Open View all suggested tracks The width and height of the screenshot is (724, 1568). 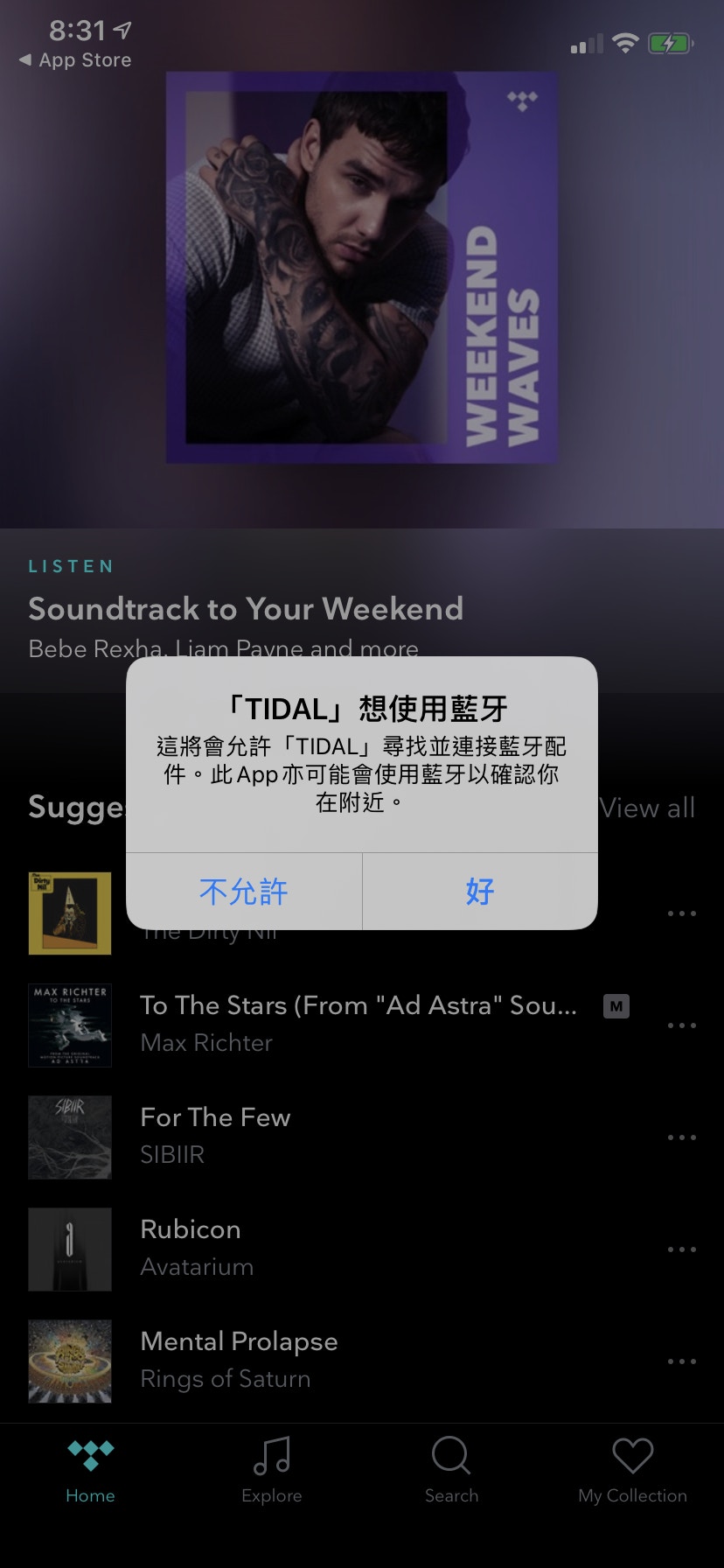pyautogui.click(x=647, y=808)
